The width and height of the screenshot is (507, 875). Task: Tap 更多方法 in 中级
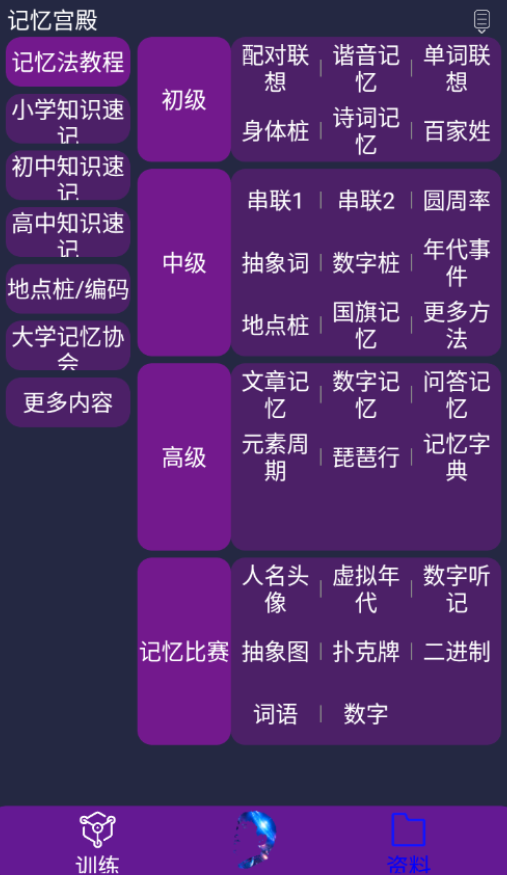tap(457, 325)
